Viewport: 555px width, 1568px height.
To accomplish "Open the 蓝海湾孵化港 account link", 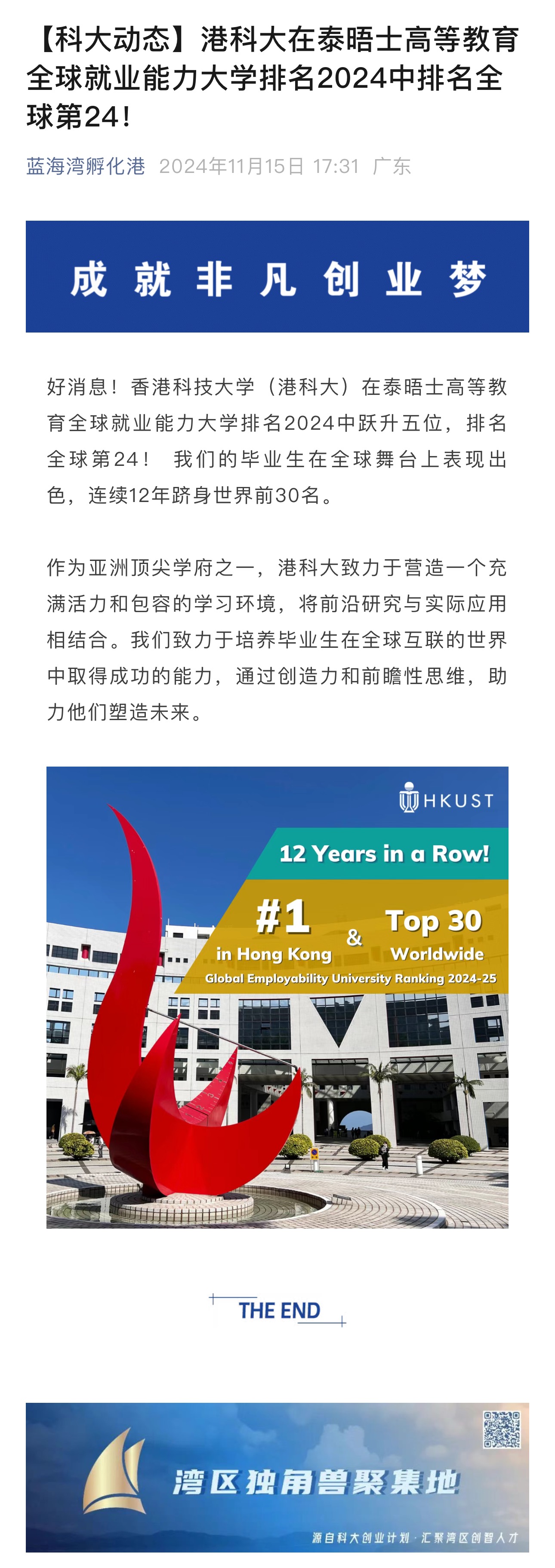I will click(86, 166).
